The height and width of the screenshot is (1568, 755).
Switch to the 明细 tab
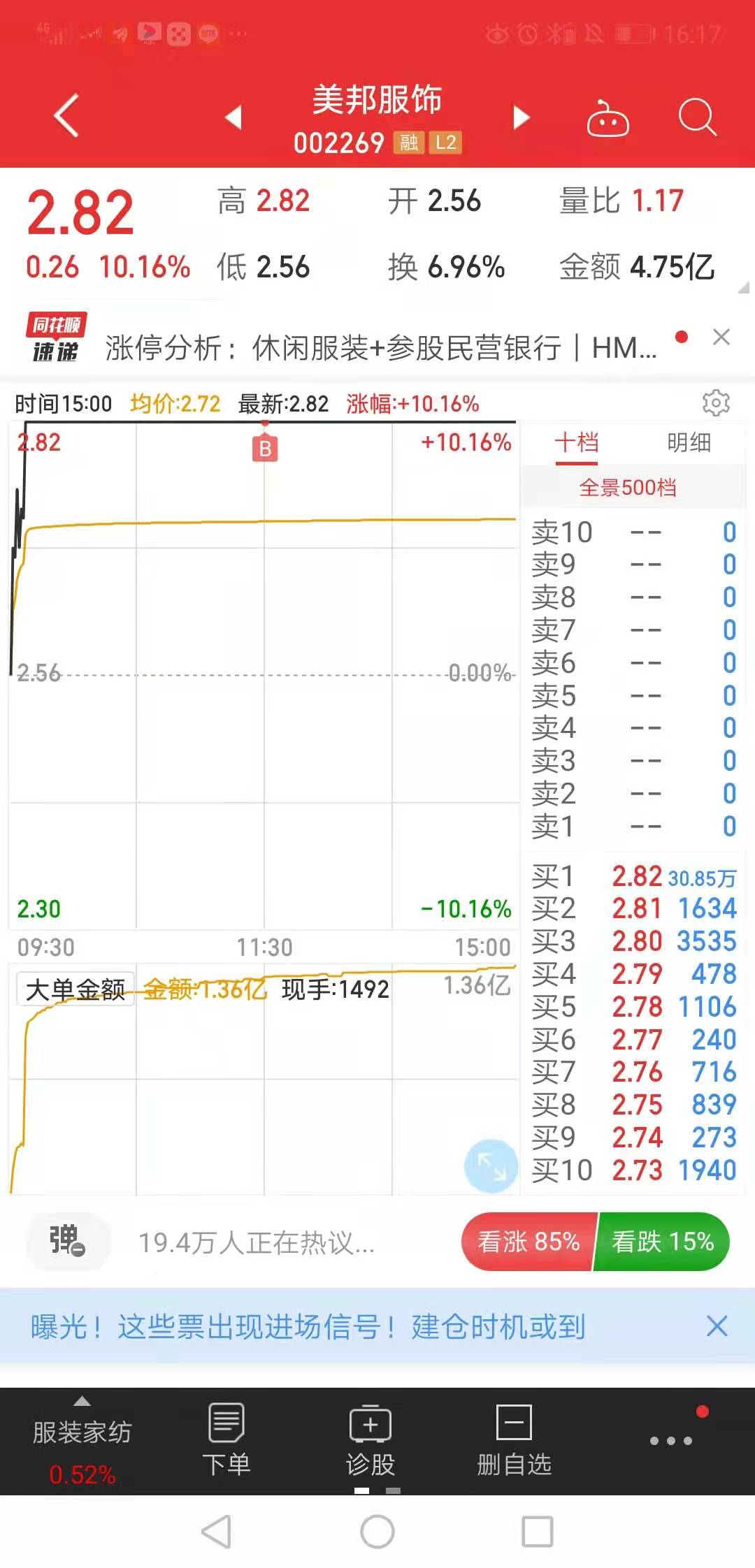pos(689,442)
